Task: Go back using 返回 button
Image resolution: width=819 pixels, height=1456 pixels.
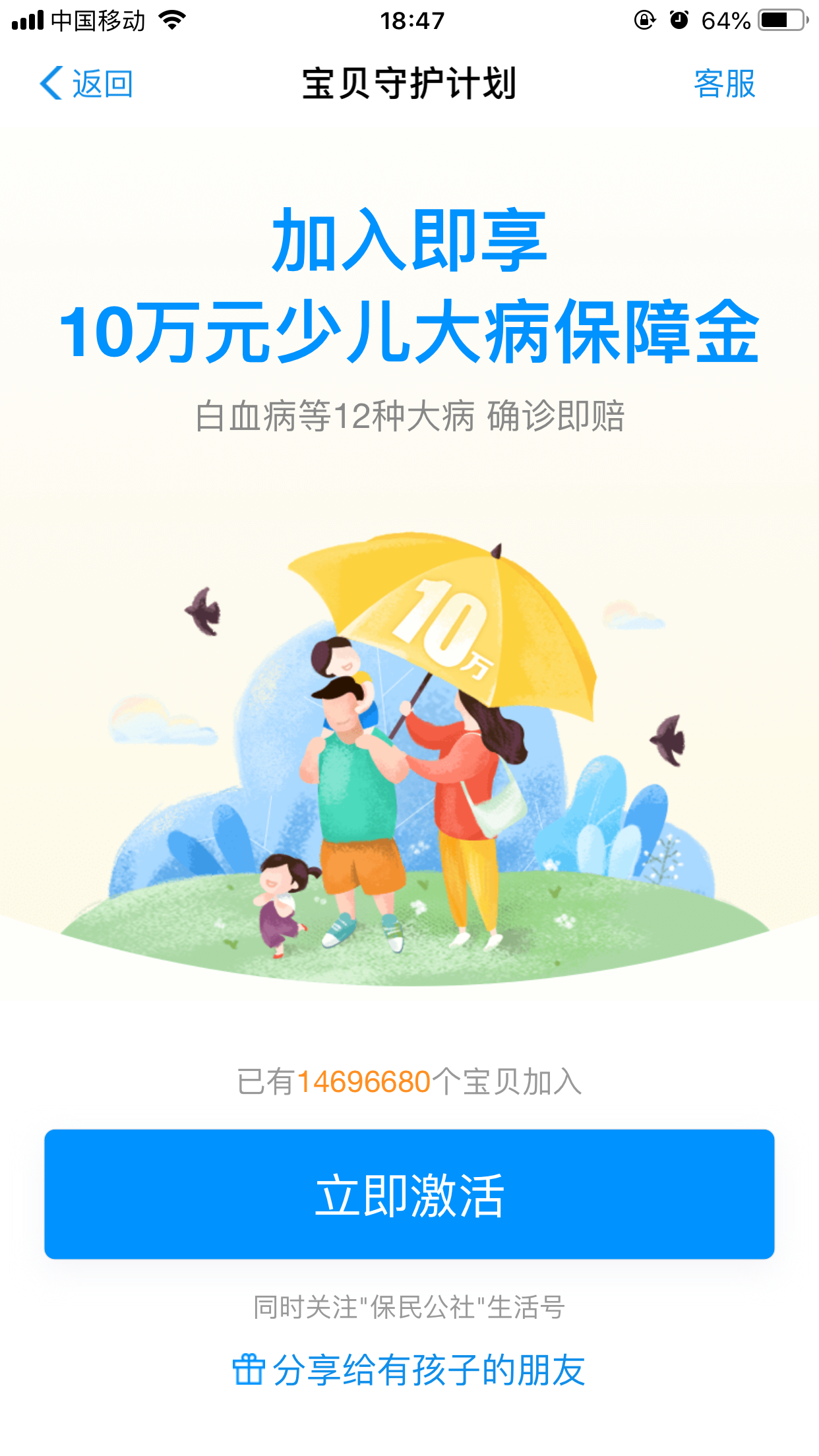Action: click(86, 84)
